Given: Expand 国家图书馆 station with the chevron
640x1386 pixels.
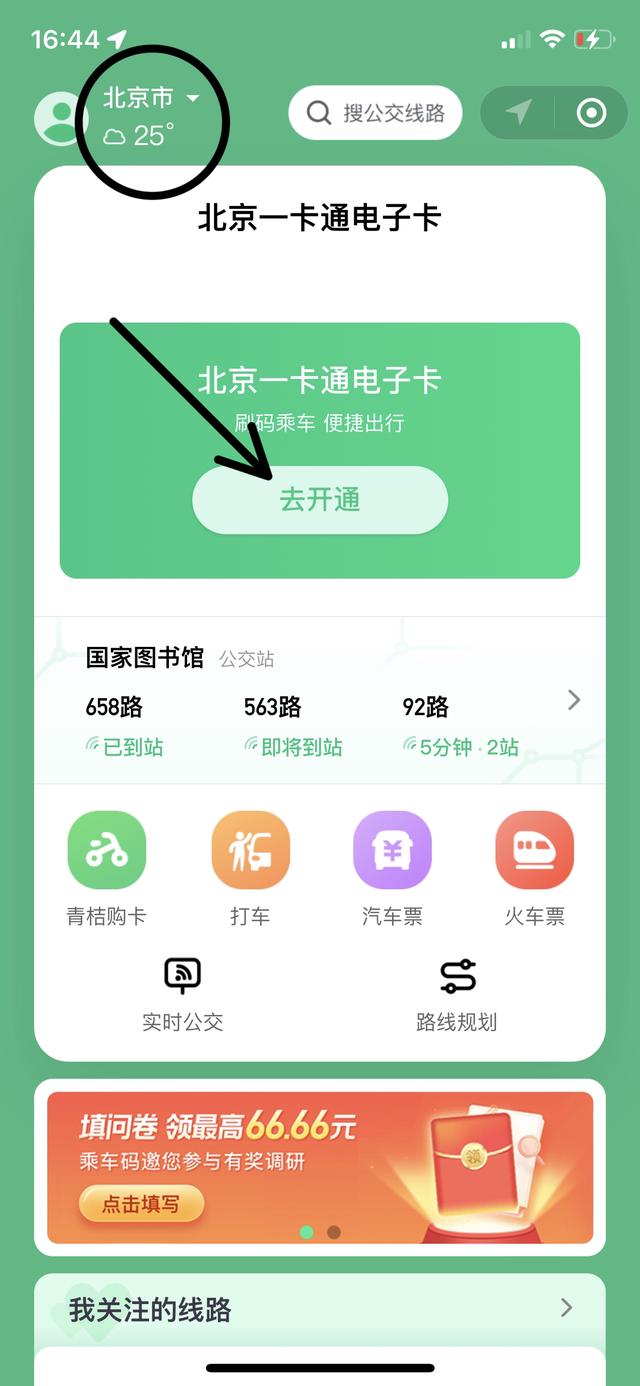Looking at the screenshot, I should (x=574, y=700).
